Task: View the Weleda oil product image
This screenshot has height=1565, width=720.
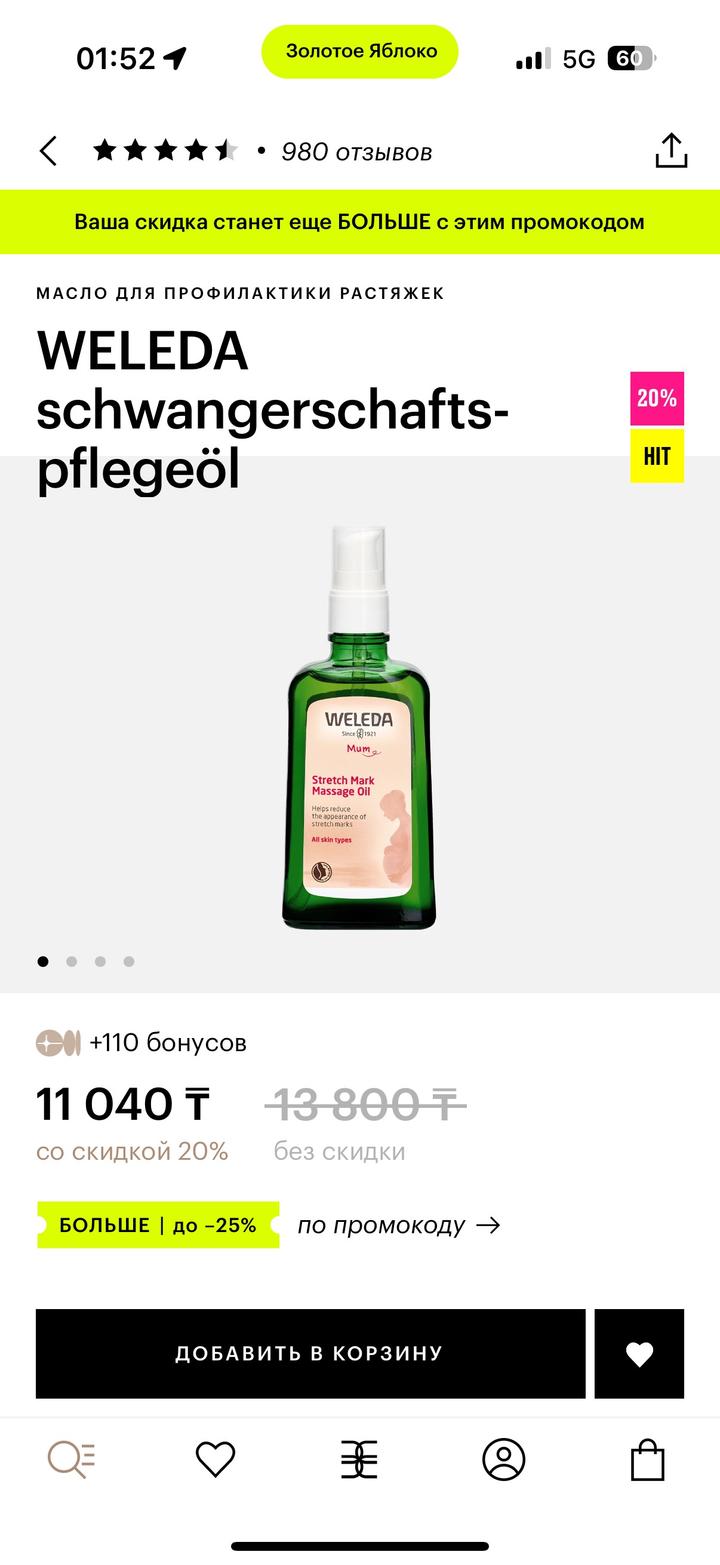Action: click(360, 728)
